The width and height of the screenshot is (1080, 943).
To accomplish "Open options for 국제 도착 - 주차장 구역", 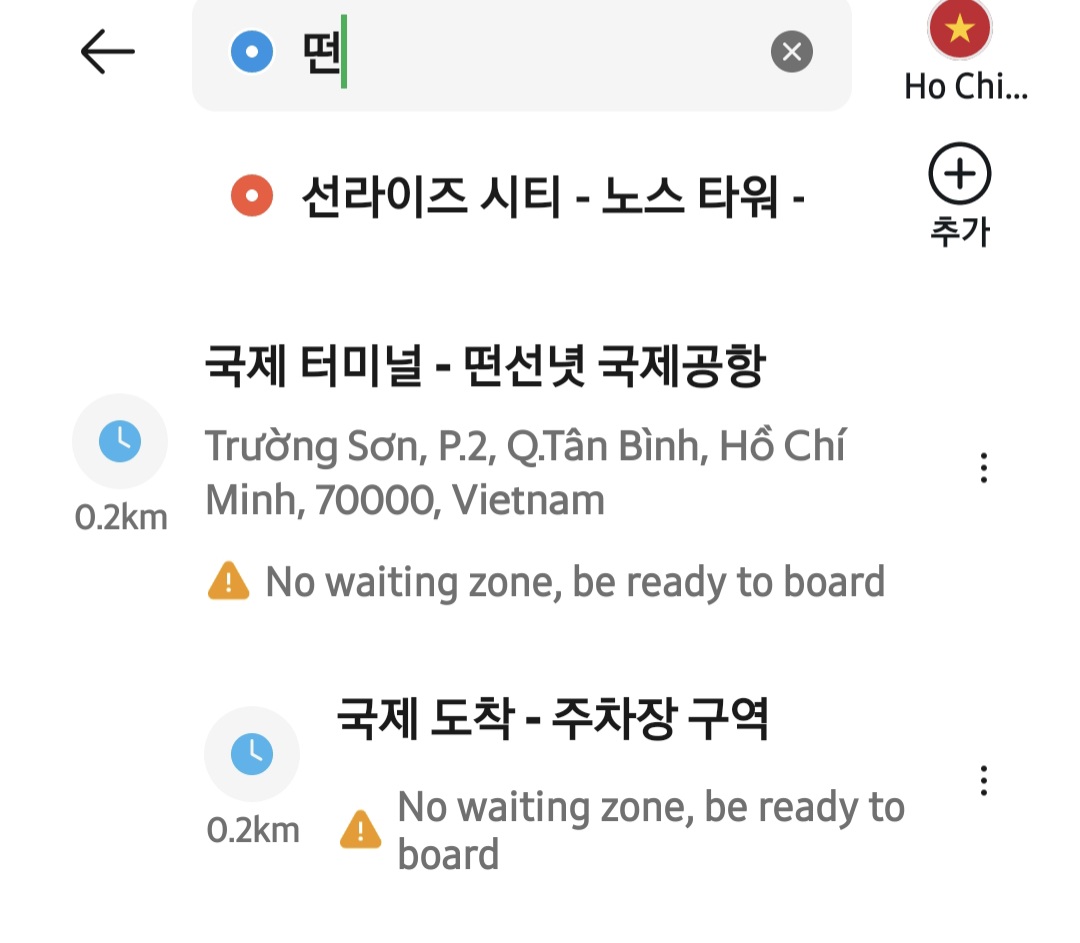I will (x=985, y=780).
